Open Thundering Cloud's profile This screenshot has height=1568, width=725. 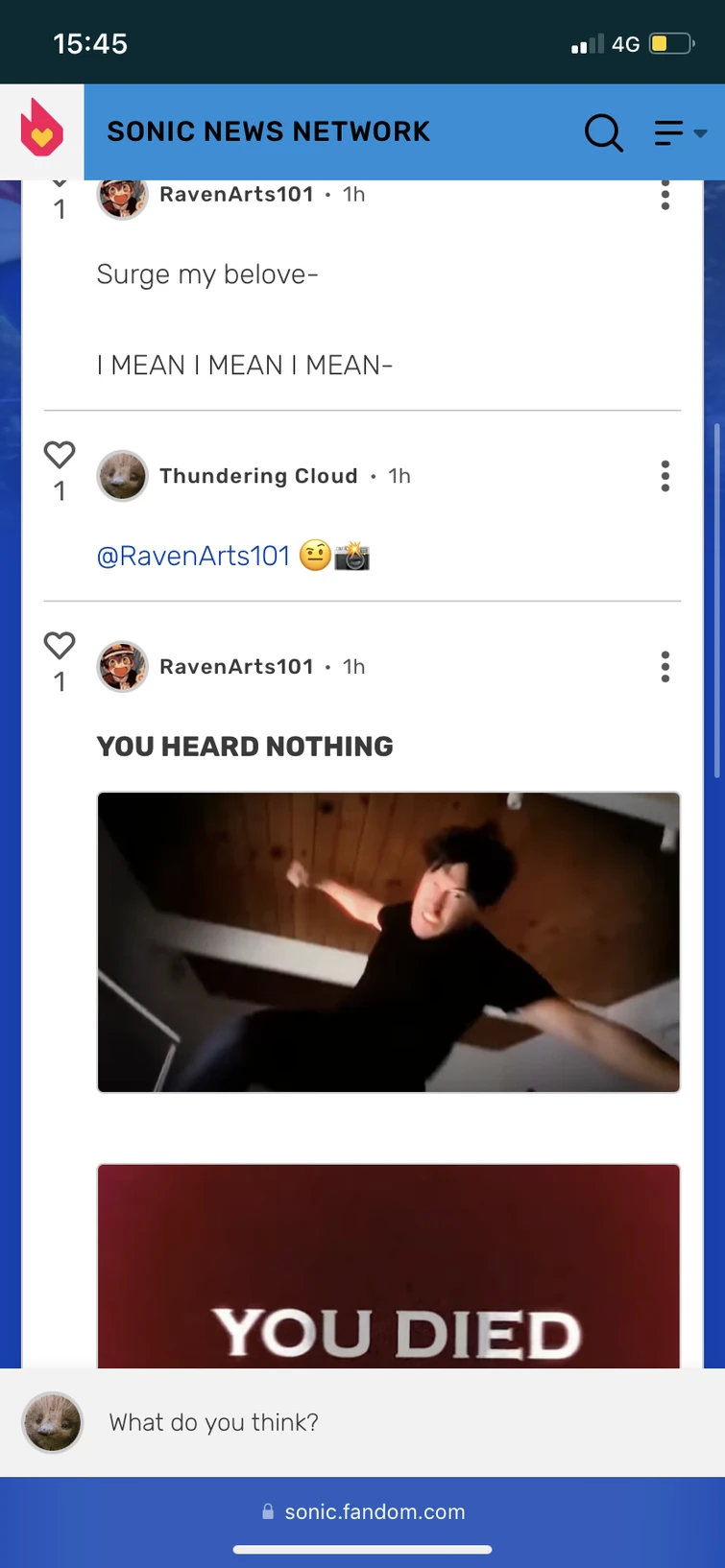click(258, 476)
